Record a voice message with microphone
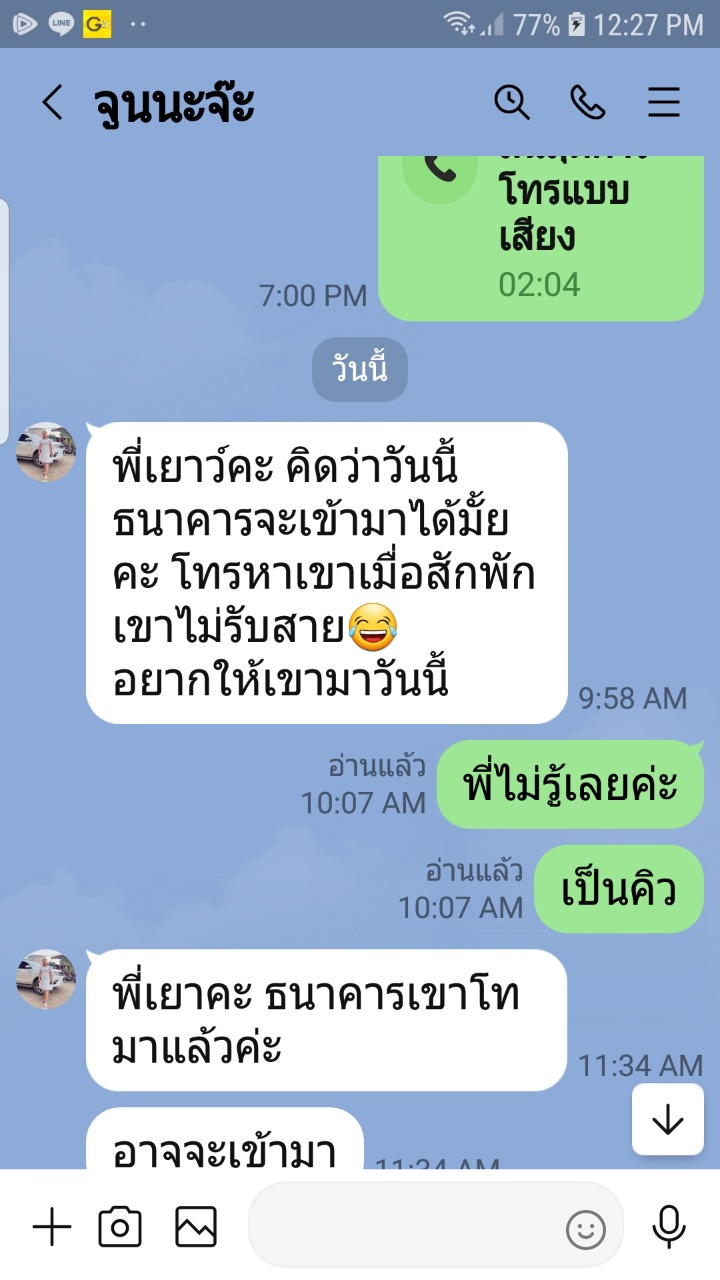The height and width of the screenshot is (1280, 720). click(x=668, y=1226)
